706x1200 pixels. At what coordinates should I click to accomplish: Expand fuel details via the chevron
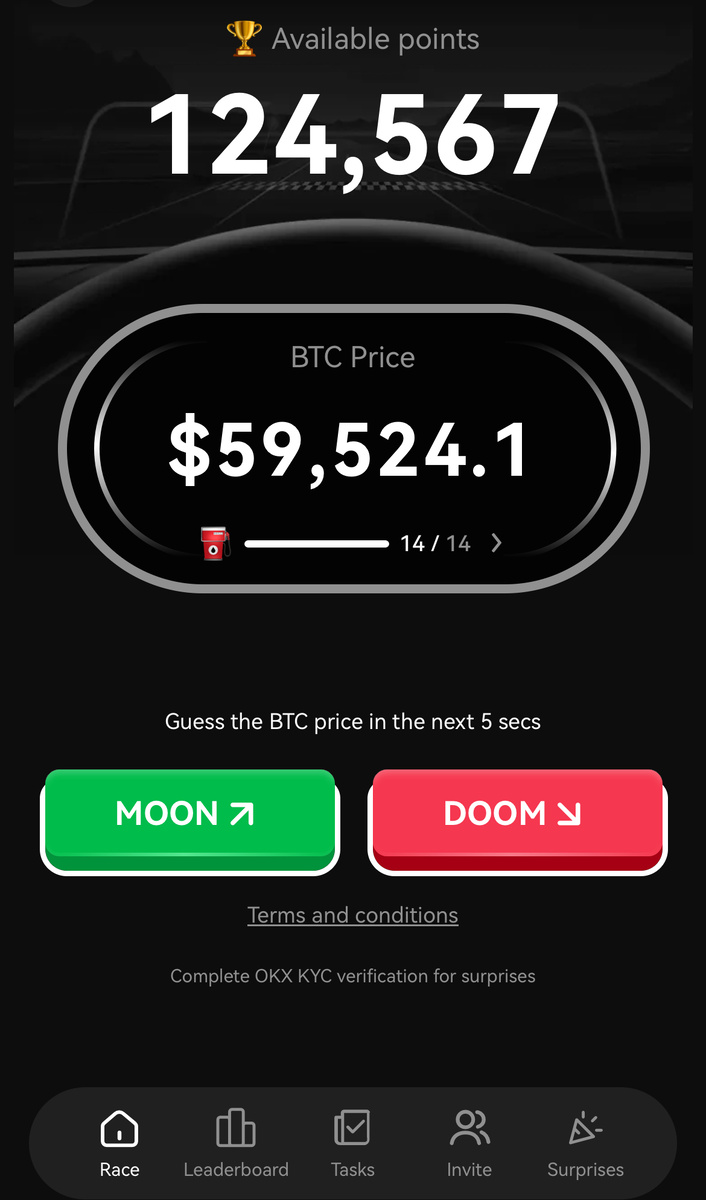pyautogui.click(x=497, y=543)
